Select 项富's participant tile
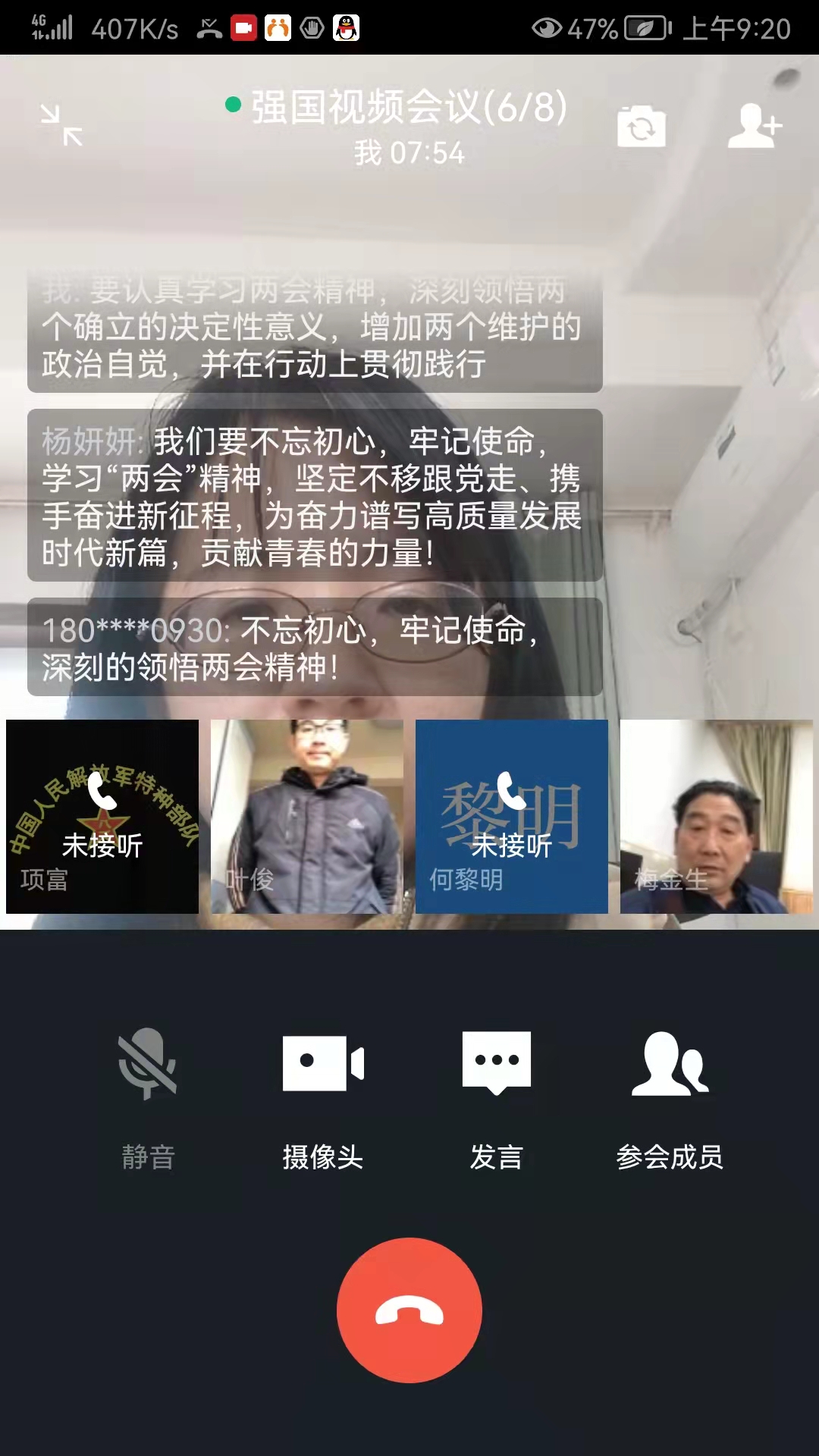Screen dimensions: 819x1456 click(102, 817)
